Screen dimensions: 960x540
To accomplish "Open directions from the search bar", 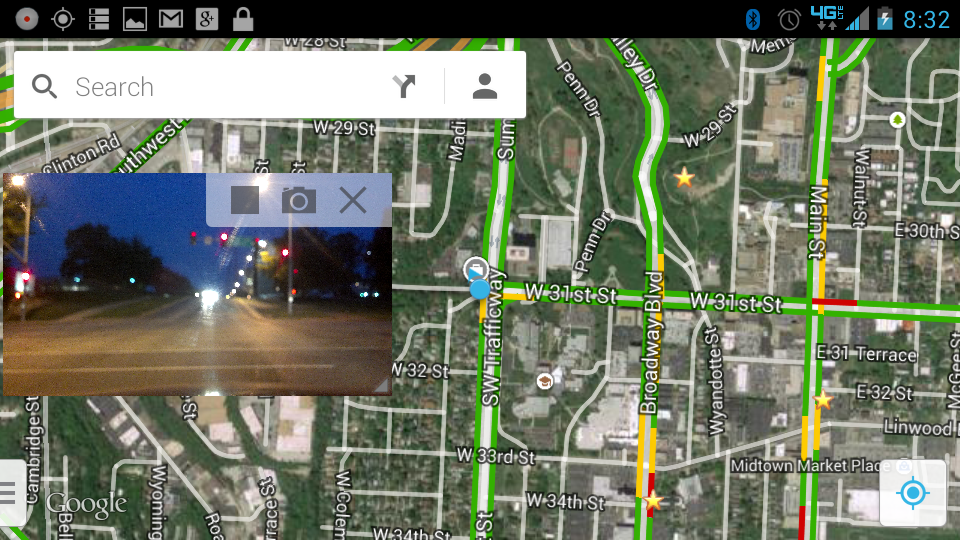I will pyautogui.click(x=404, y=87).
